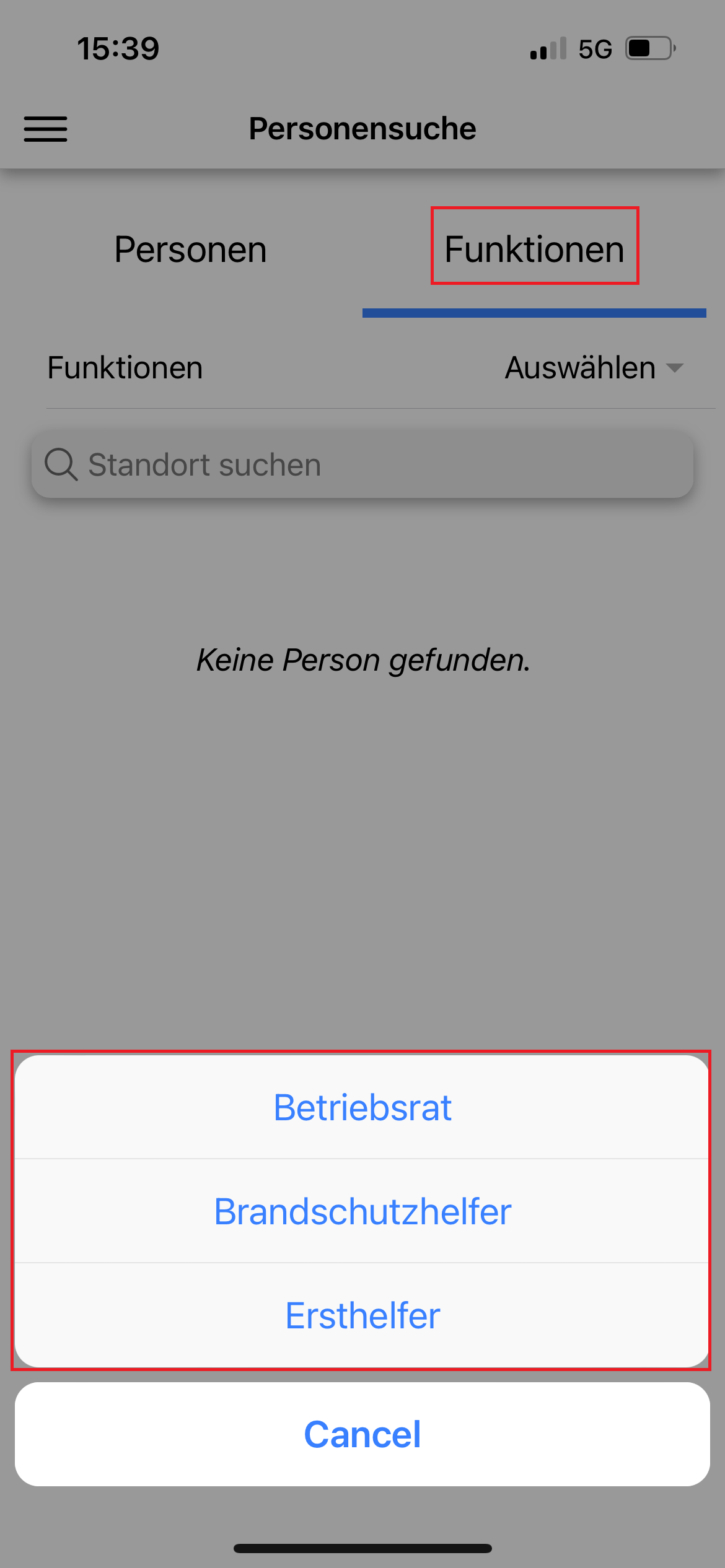Select the Funktionen tab
The height and width of the screenshot is (1568, 725).
click(534, 250)
